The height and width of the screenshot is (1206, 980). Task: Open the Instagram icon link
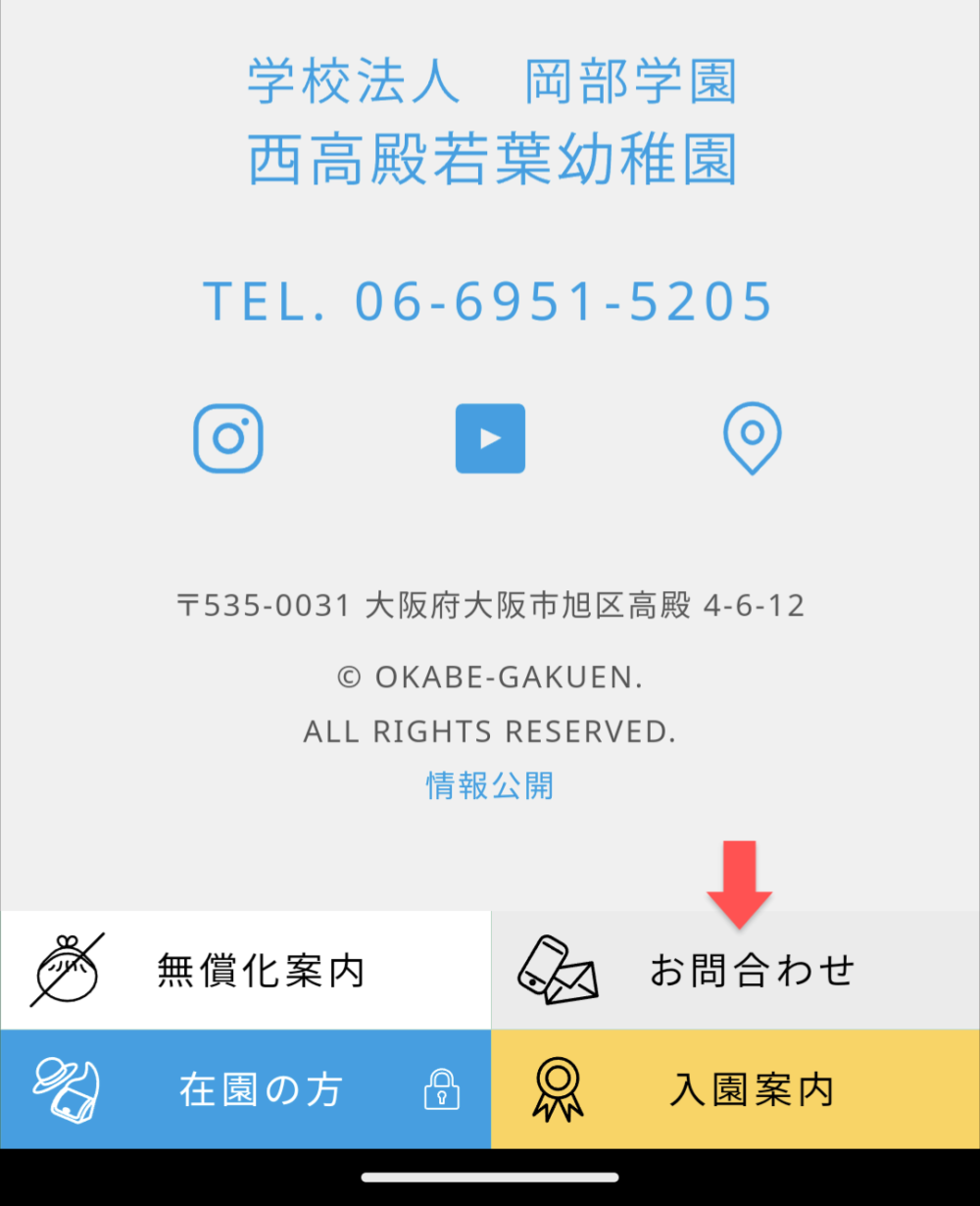228,438
